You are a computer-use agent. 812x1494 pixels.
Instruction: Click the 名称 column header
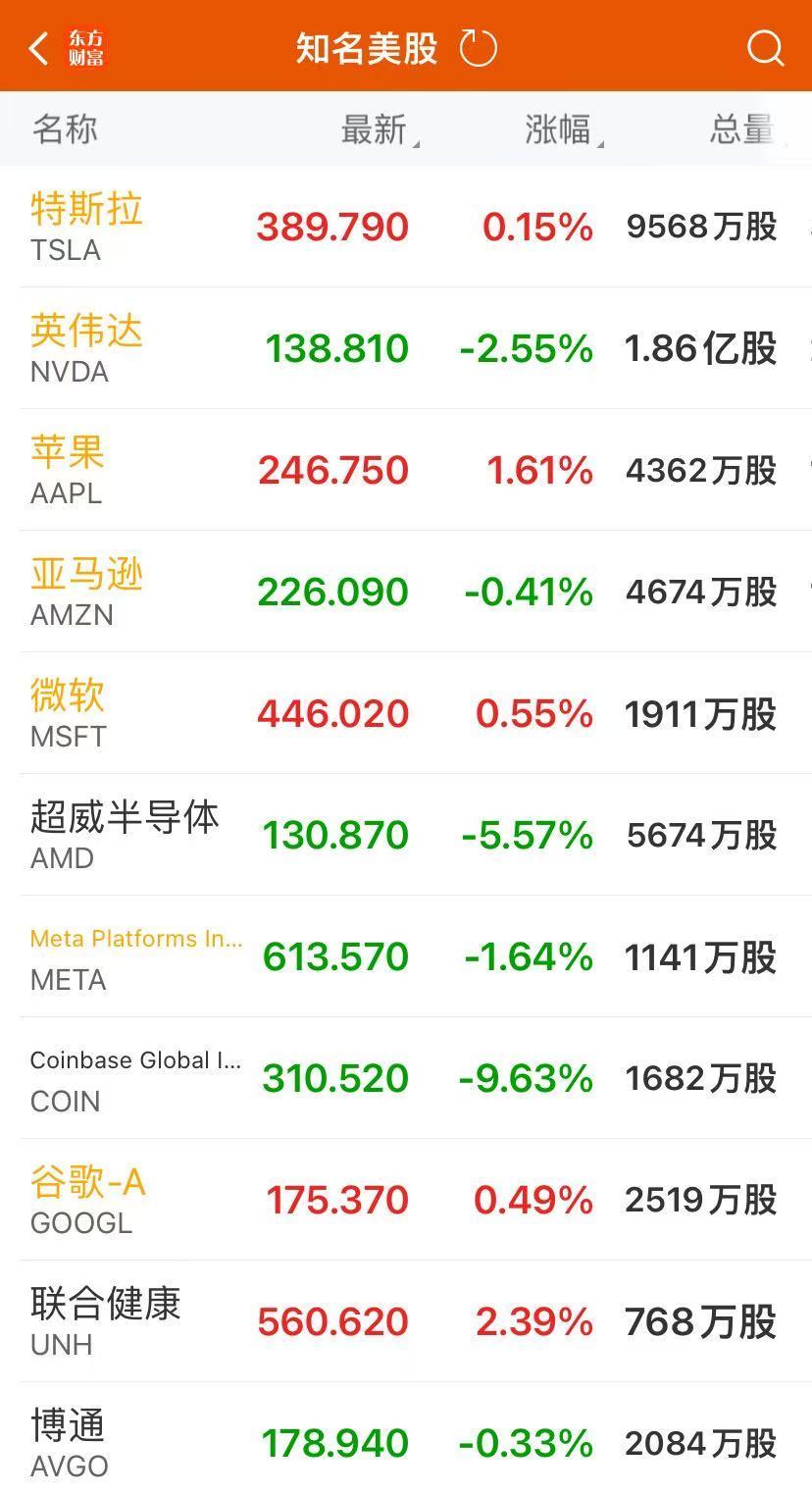tap(64, 129)
